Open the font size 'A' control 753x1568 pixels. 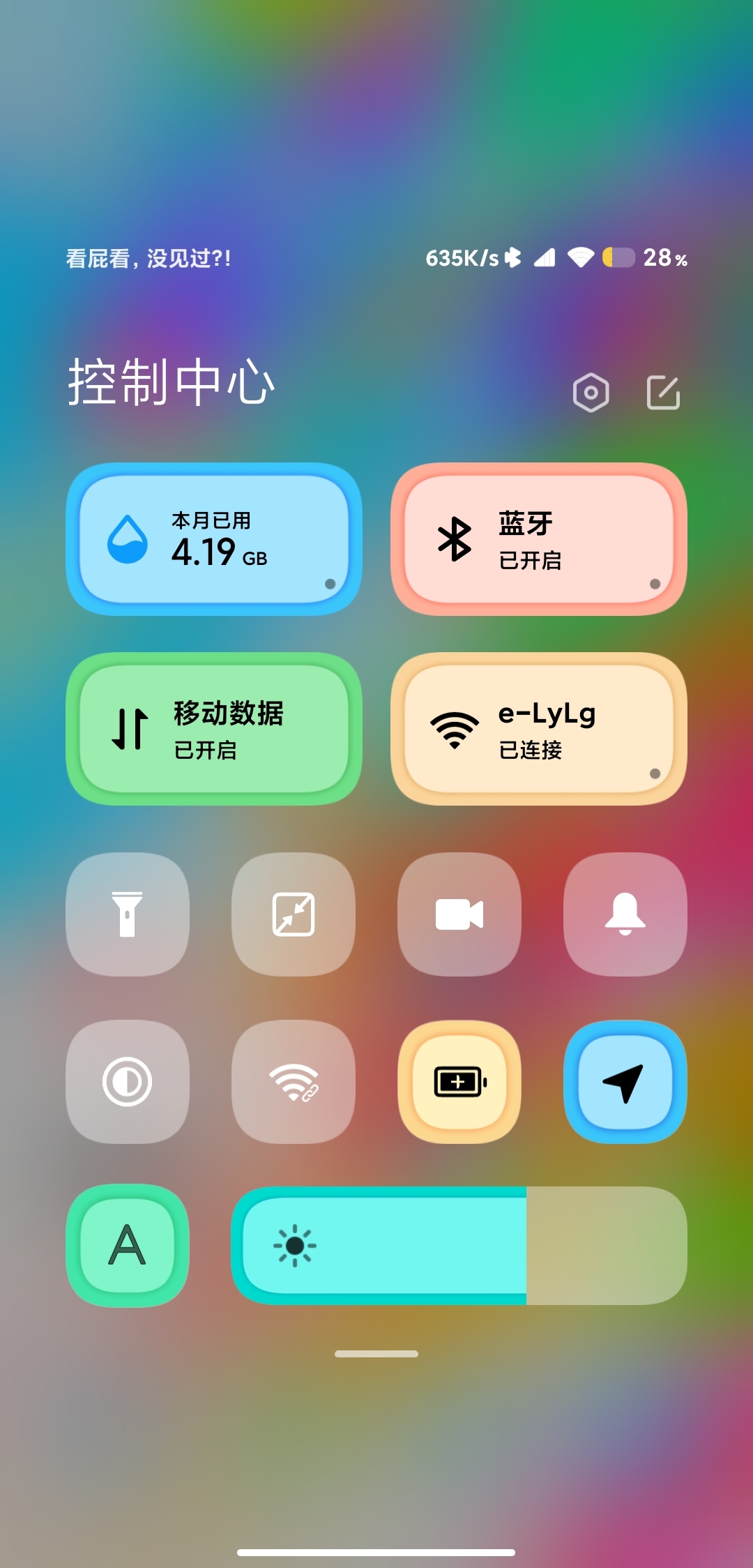point(128,1246)
